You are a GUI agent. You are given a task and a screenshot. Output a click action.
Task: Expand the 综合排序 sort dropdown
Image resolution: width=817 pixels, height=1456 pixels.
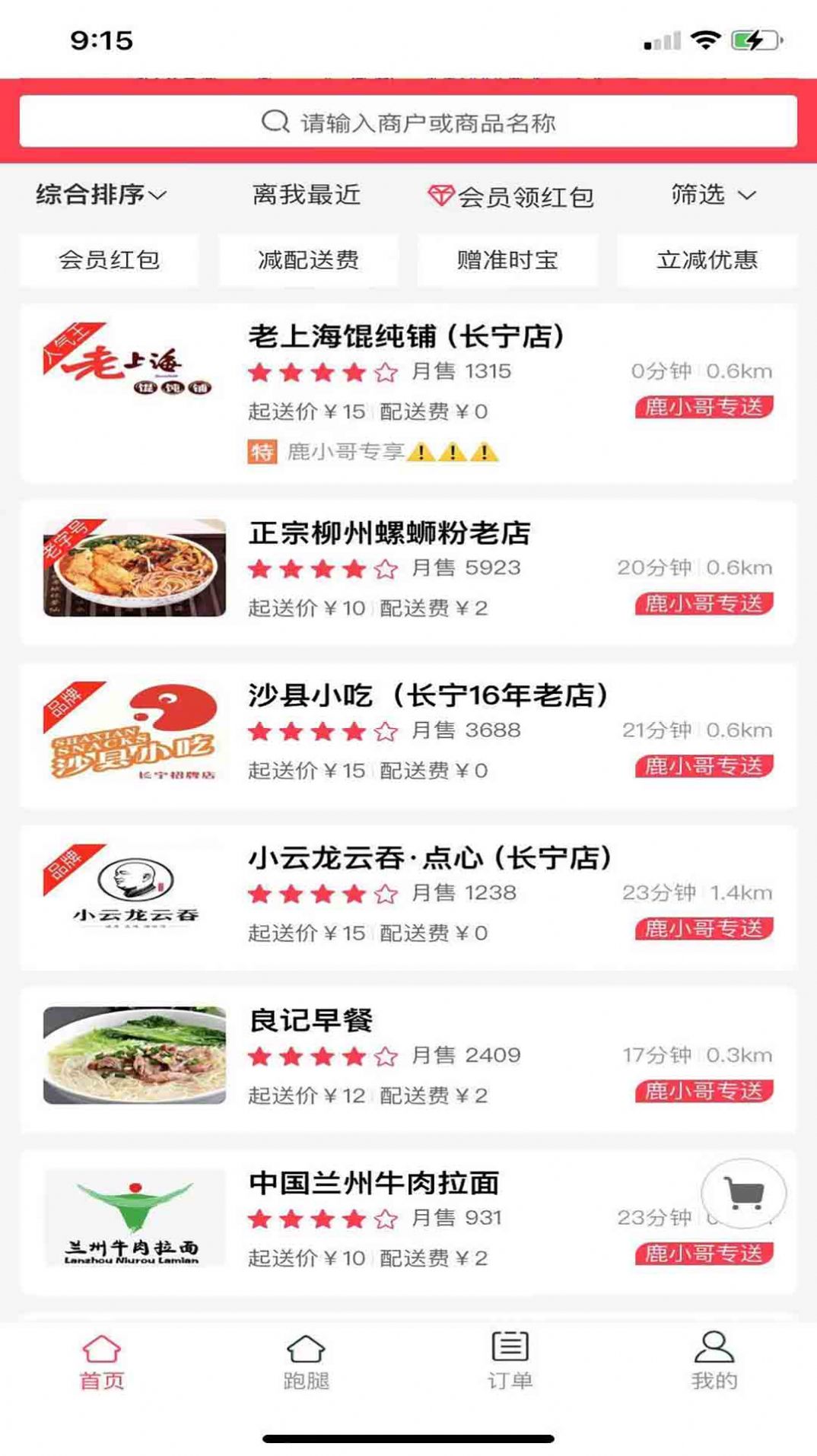pyautogui.click(x=101, y=195)
